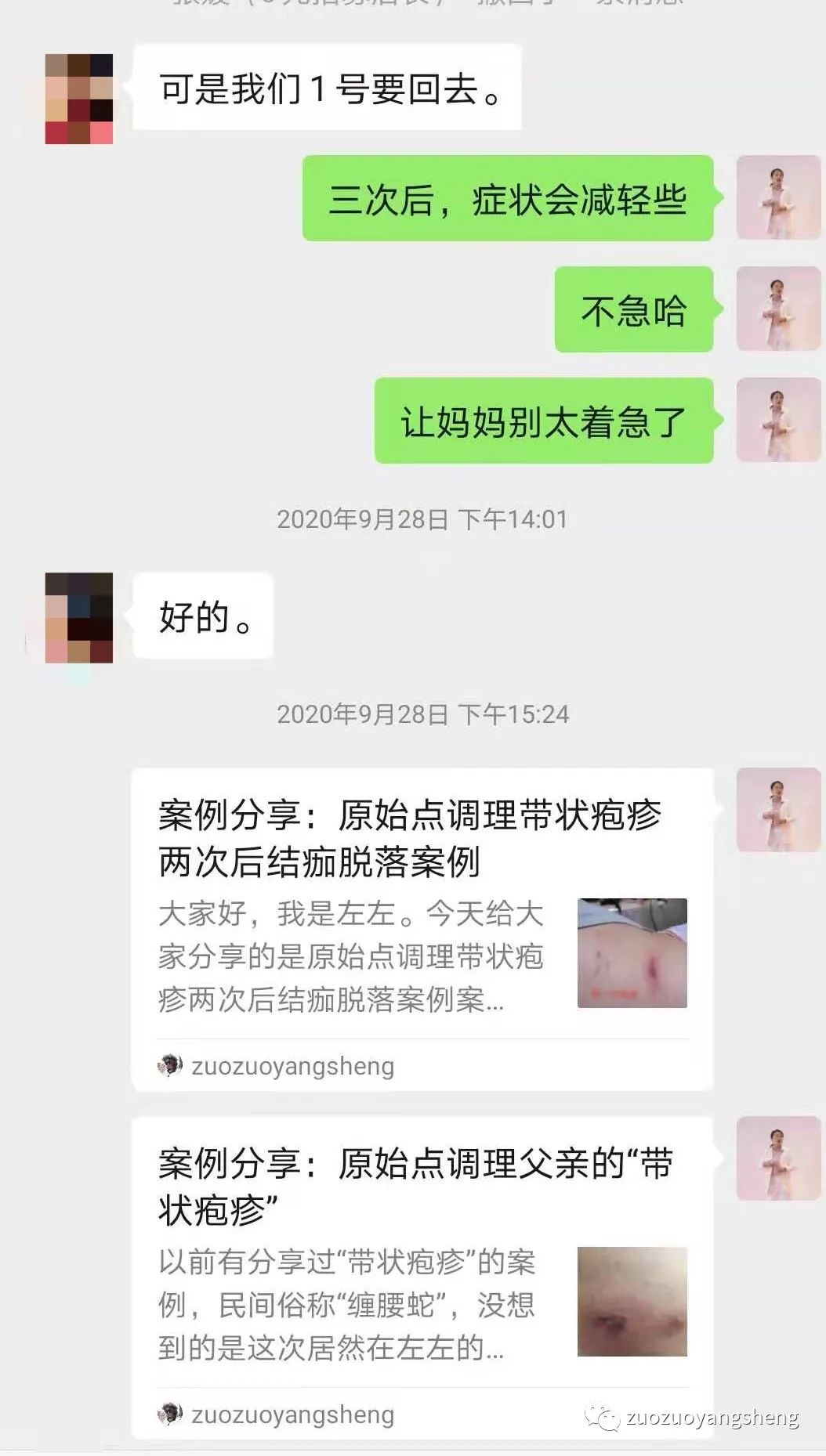Click the sender avatar beside the first article card
Image resolution: width=826 pixels, height=1456 pixels.
(x=777, y=811)
